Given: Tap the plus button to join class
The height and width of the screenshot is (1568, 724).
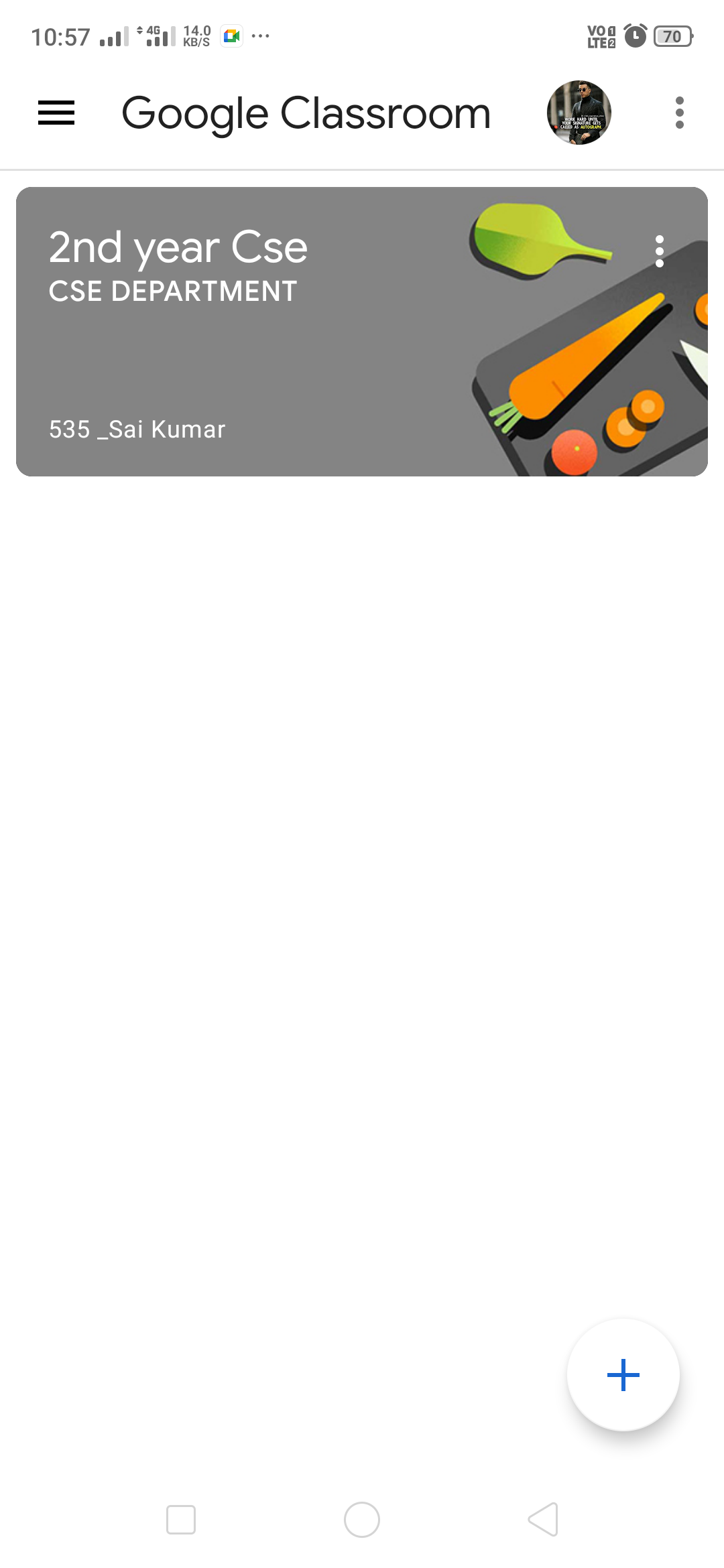Looking at the screenshot, I should [x=623, y=1375].
